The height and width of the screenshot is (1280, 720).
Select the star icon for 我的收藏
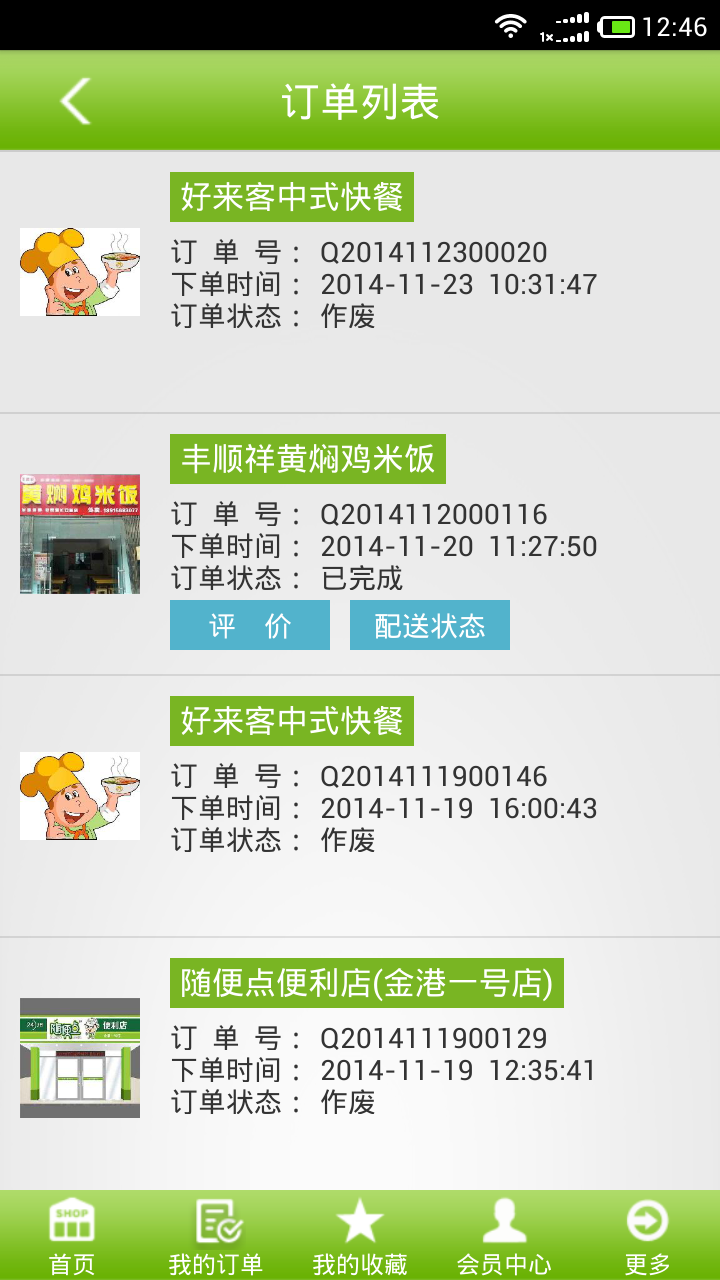(360, 1220)
